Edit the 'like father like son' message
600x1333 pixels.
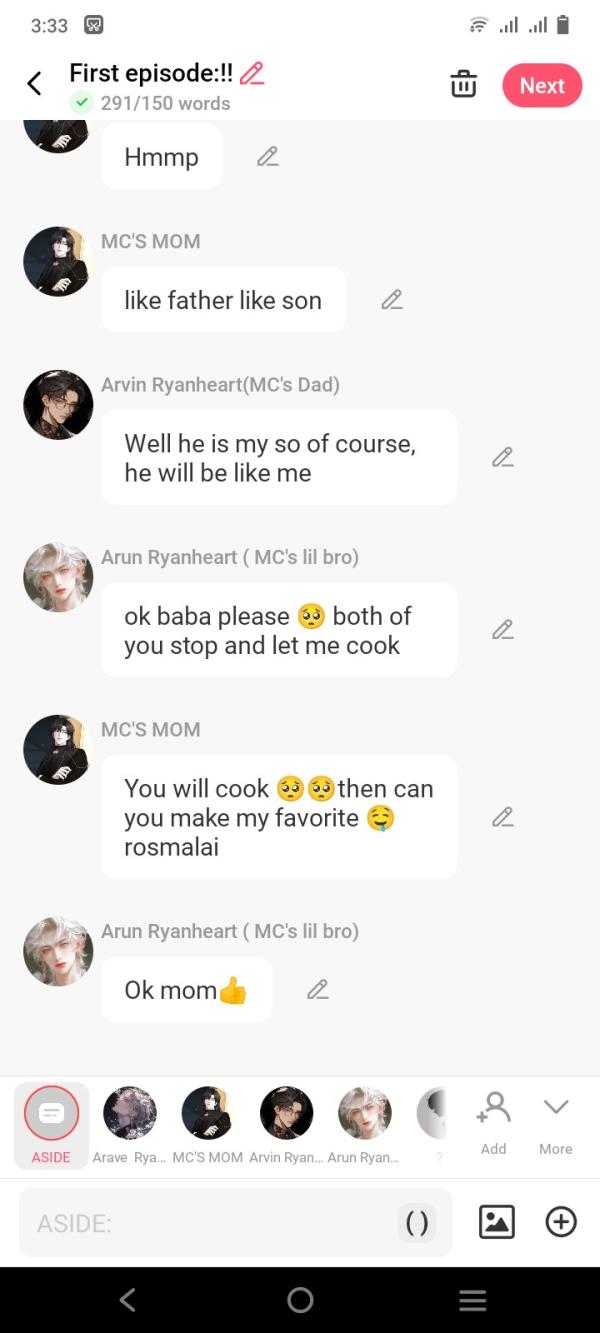pos(392,300)
